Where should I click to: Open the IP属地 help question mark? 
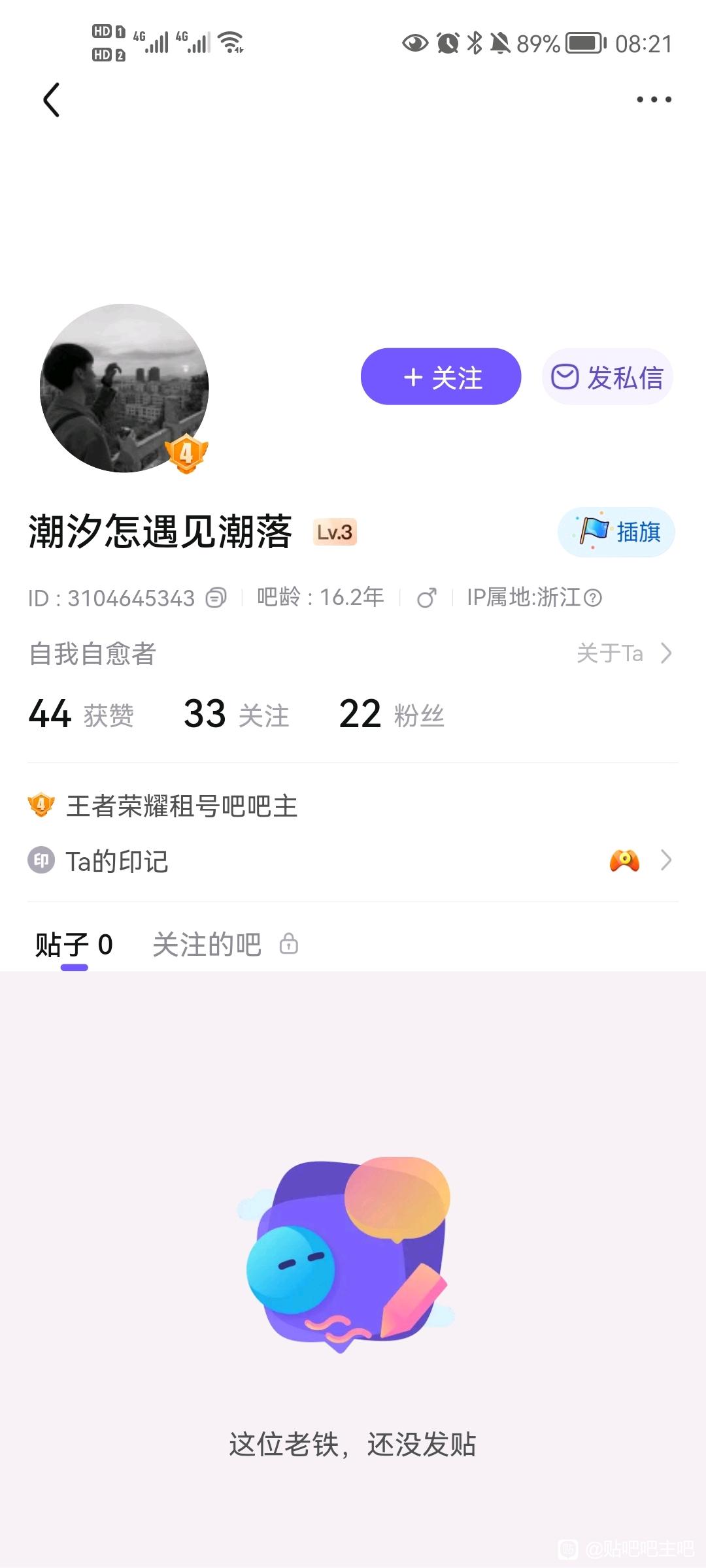[593, 598]
